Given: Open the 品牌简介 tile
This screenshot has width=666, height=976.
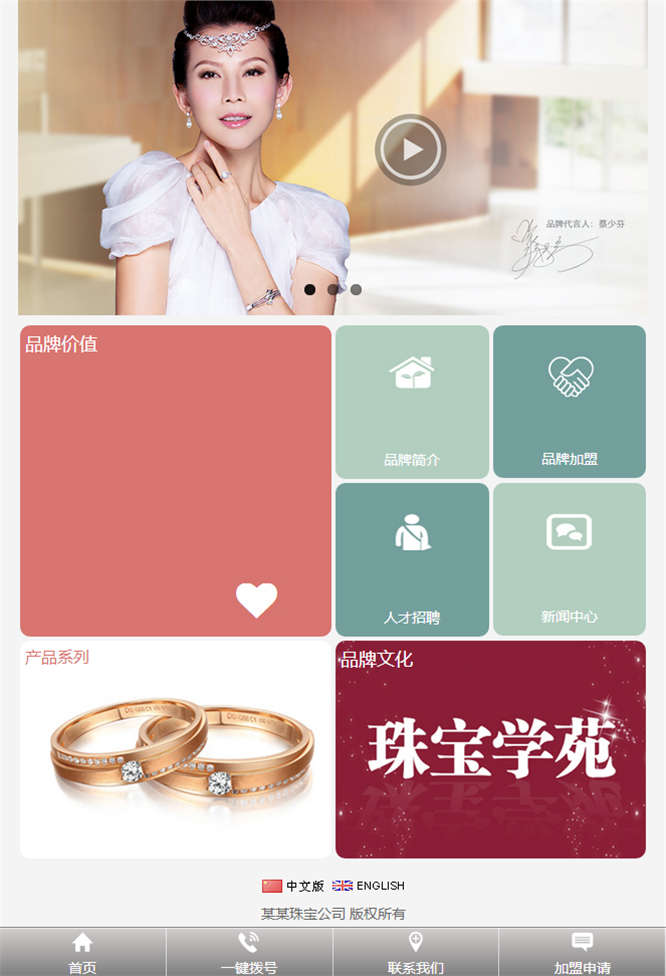Looking at the screenshot, I should (x=412, y=402).
